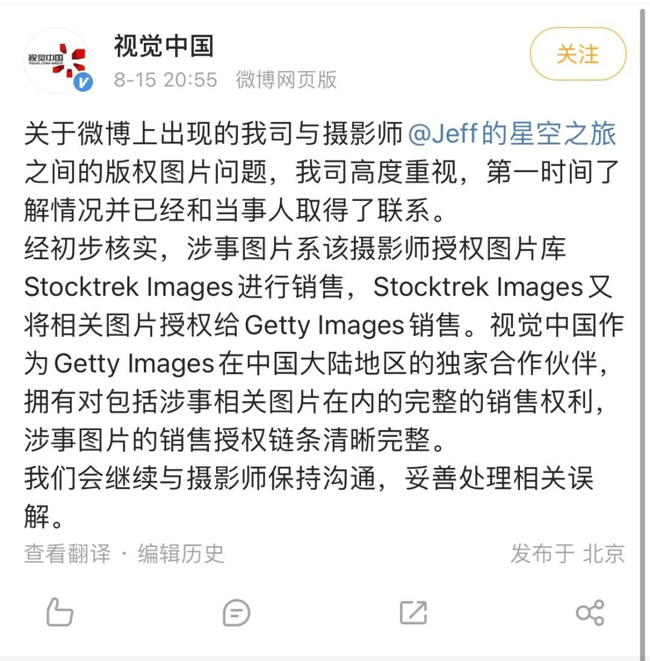Share this post via share icon
This screenshot has width=650, height=661.
coord(590,611)
